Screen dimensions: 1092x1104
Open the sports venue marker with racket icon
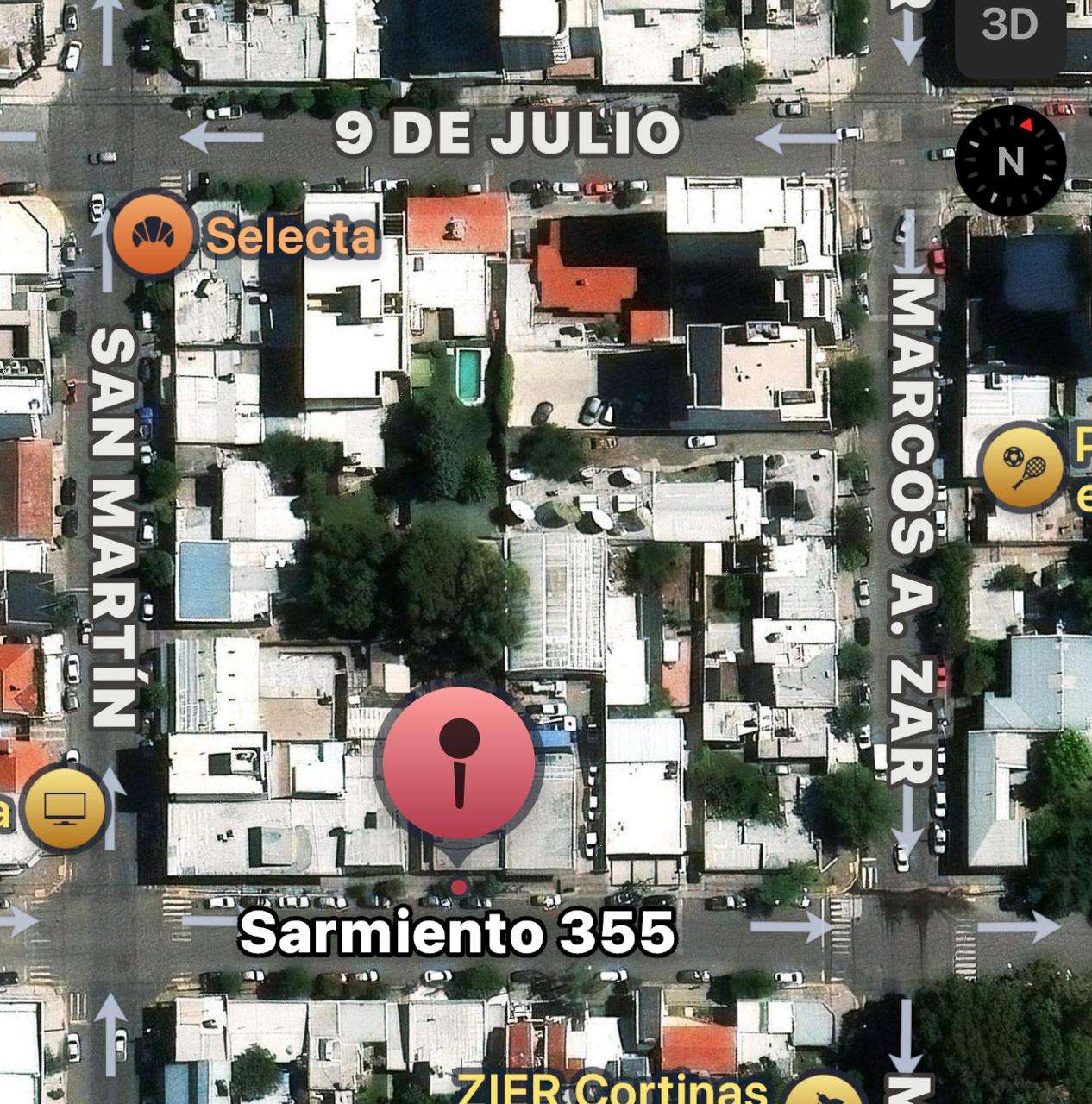(x=1026, y=467)
